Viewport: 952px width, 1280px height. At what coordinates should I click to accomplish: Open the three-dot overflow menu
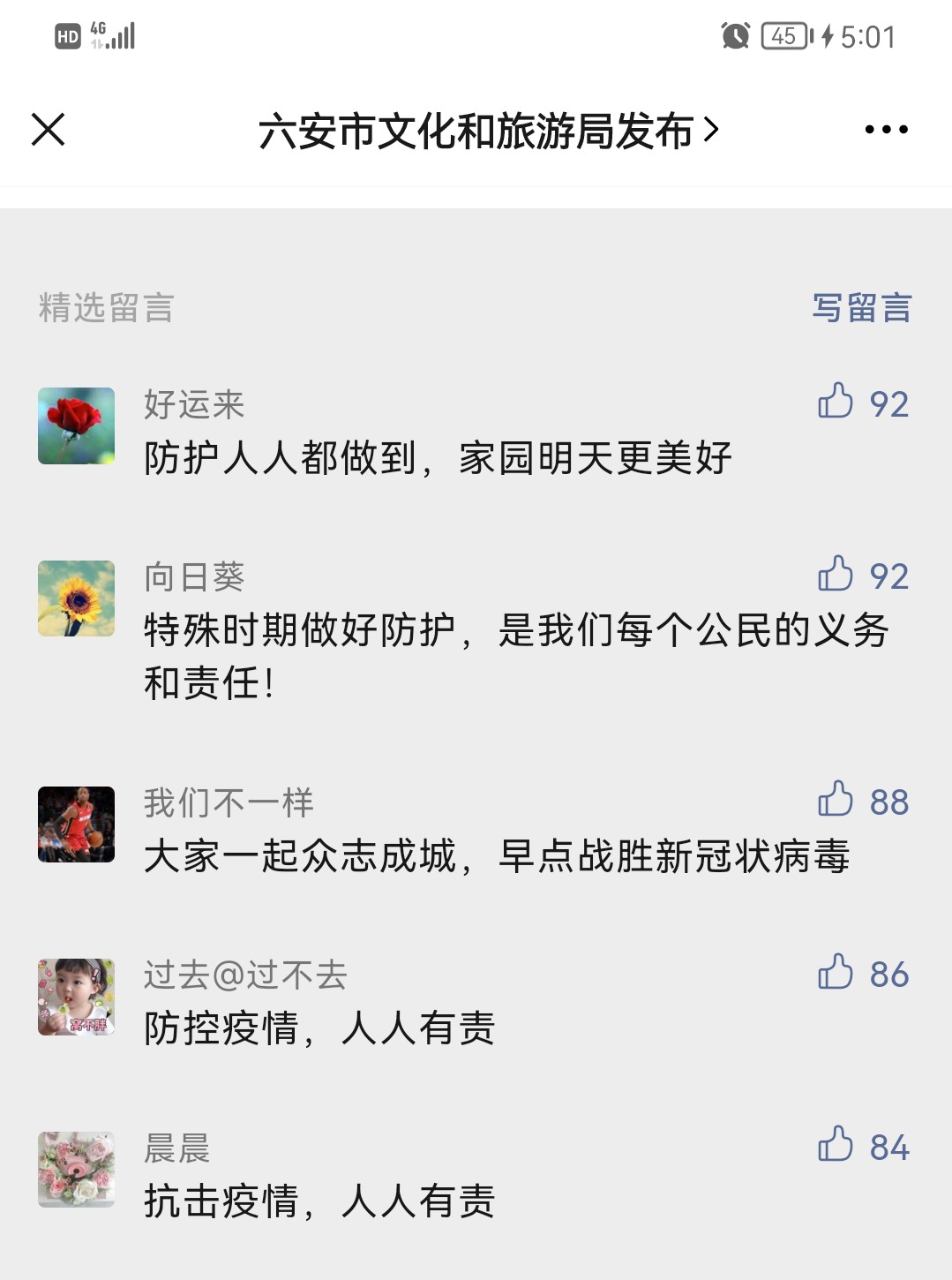(x=886, y=130)
